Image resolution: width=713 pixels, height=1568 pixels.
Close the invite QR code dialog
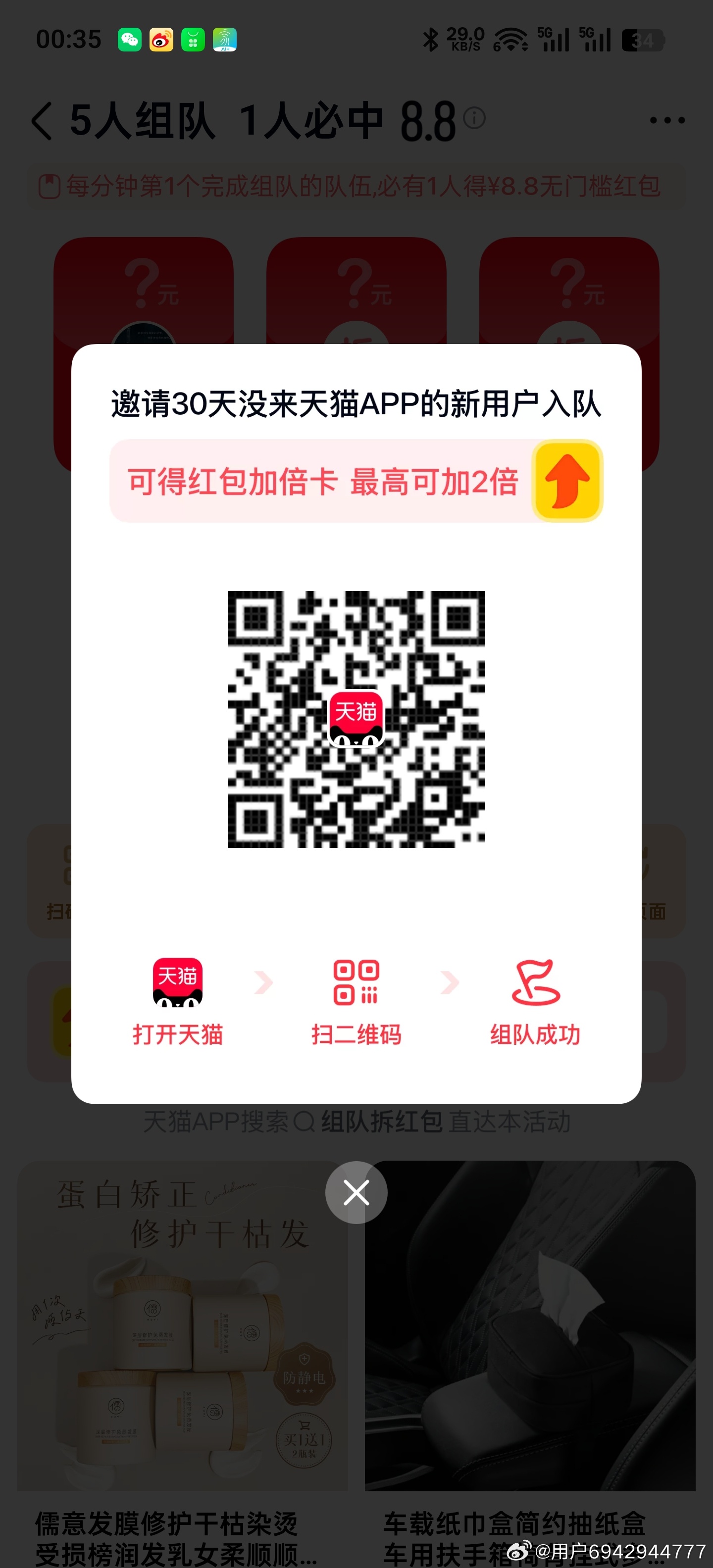tap(356, 1192)
